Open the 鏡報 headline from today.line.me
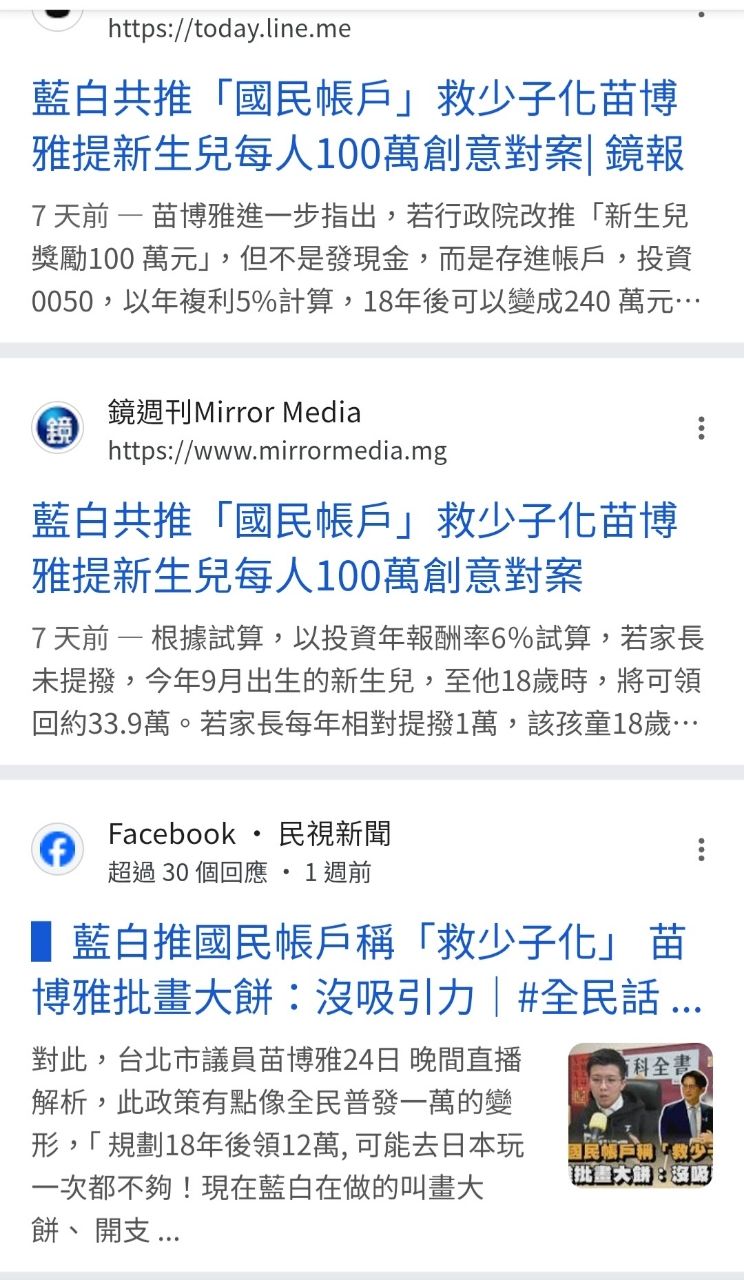 [x=358, y=127]
